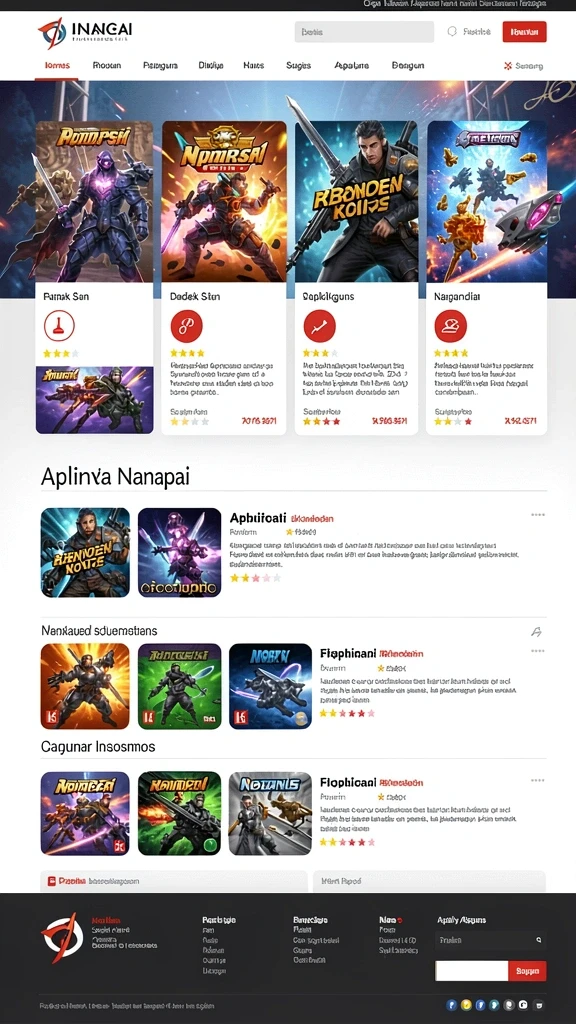This screenshot has height=1024, width=576.
Task: Open the Naigandiai game card
Action: coord(487,277)
